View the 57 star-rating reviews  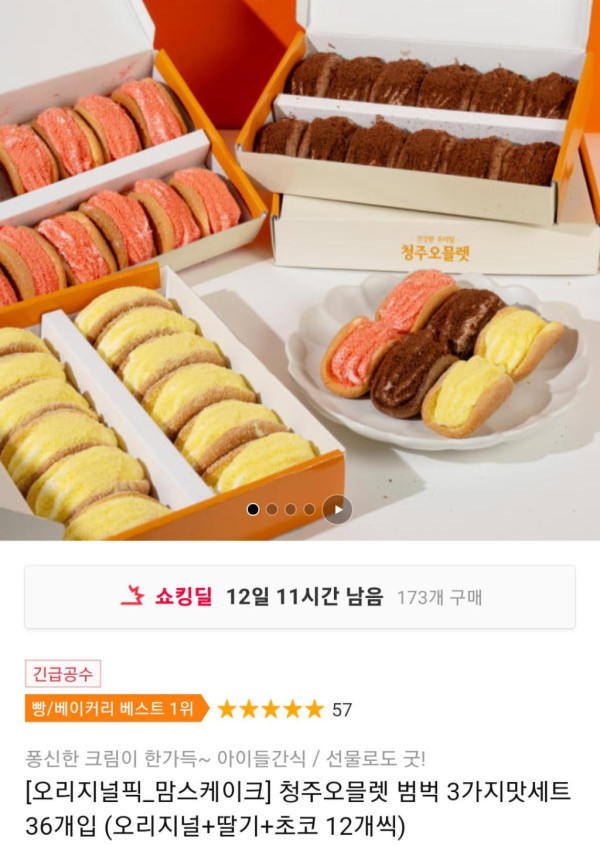coord(285,709)
